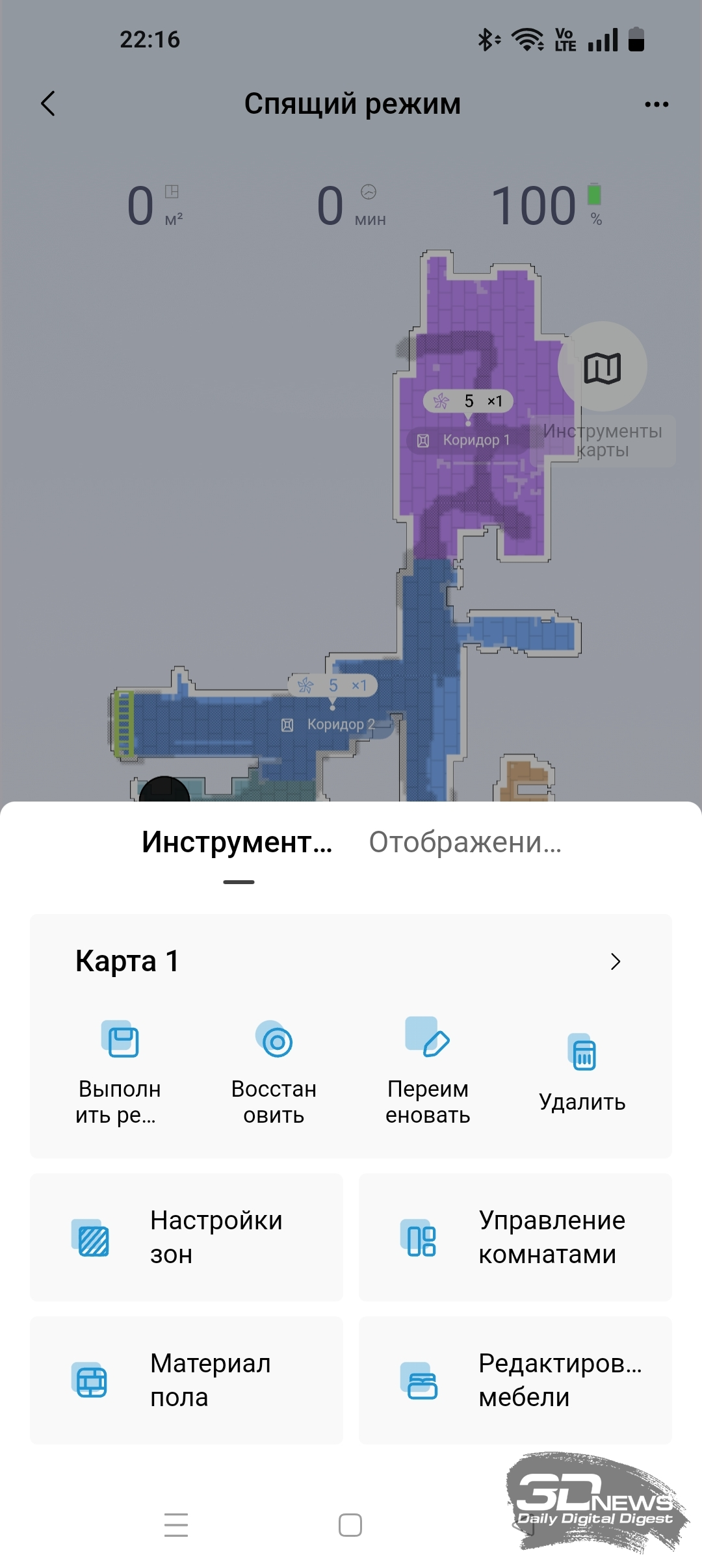The width and height of the screenshot is (702, 1568).
Task: Open Редактиров… мебели
Action: pos(515,1380)
